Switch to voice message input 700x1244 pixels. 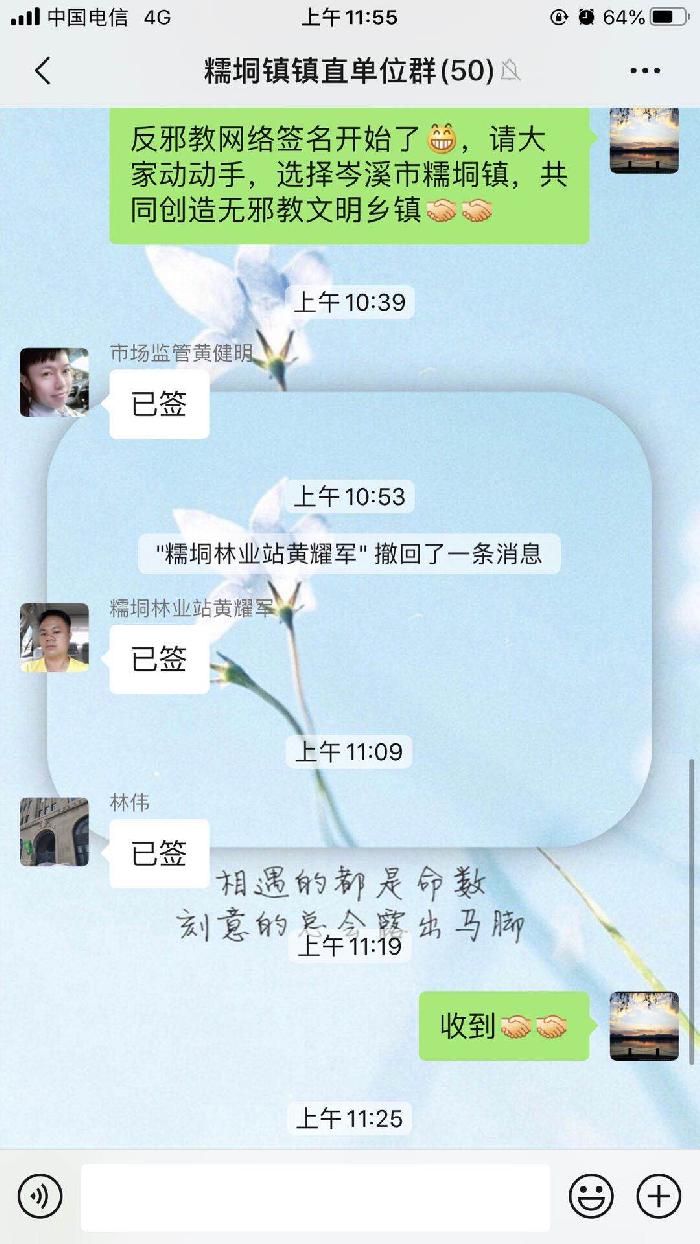(x=40, y=1196)
